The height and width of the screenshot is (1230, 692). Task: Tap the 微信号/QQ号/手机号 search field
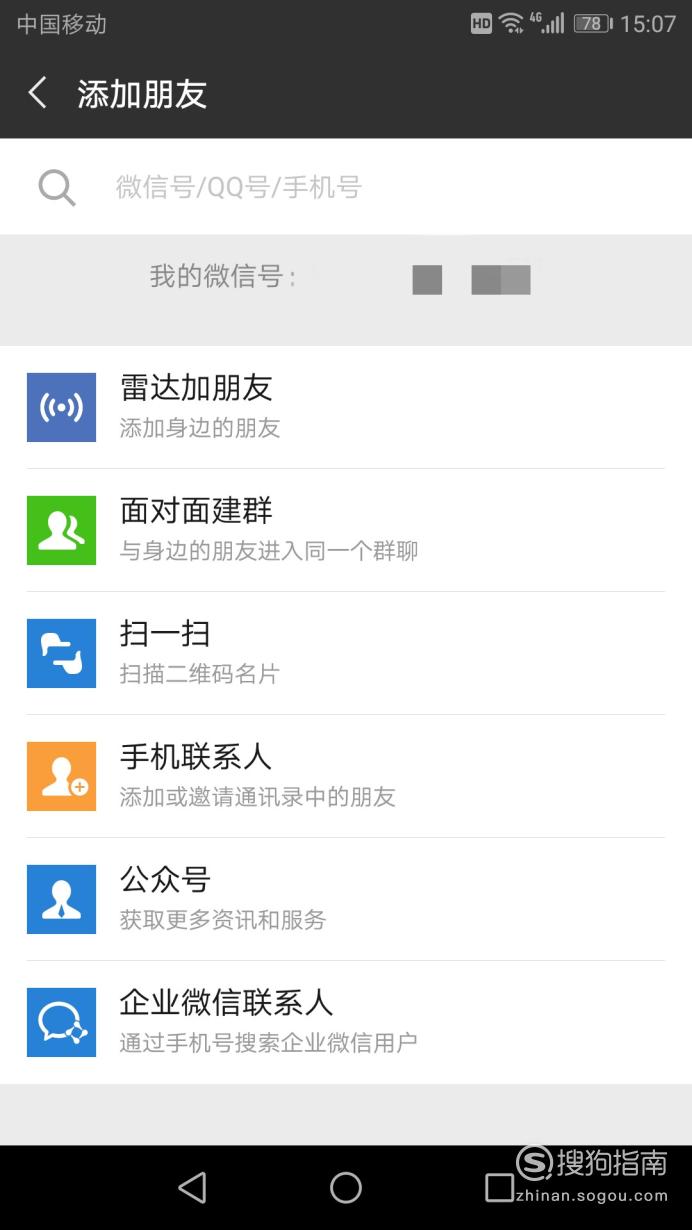[346, 187]
